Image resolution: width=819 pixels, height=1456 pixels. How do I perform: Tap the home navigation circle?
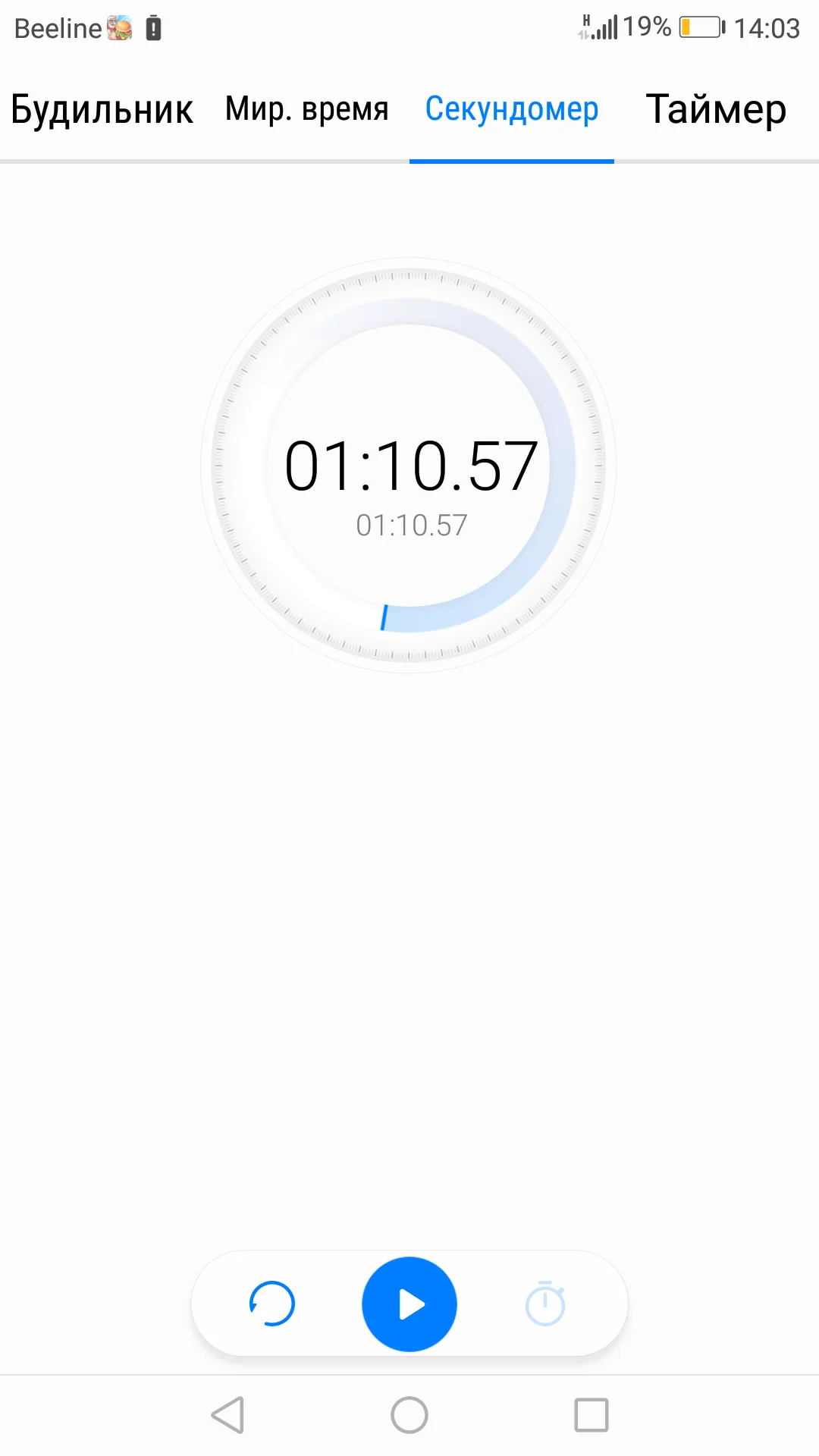point(409,1414)
